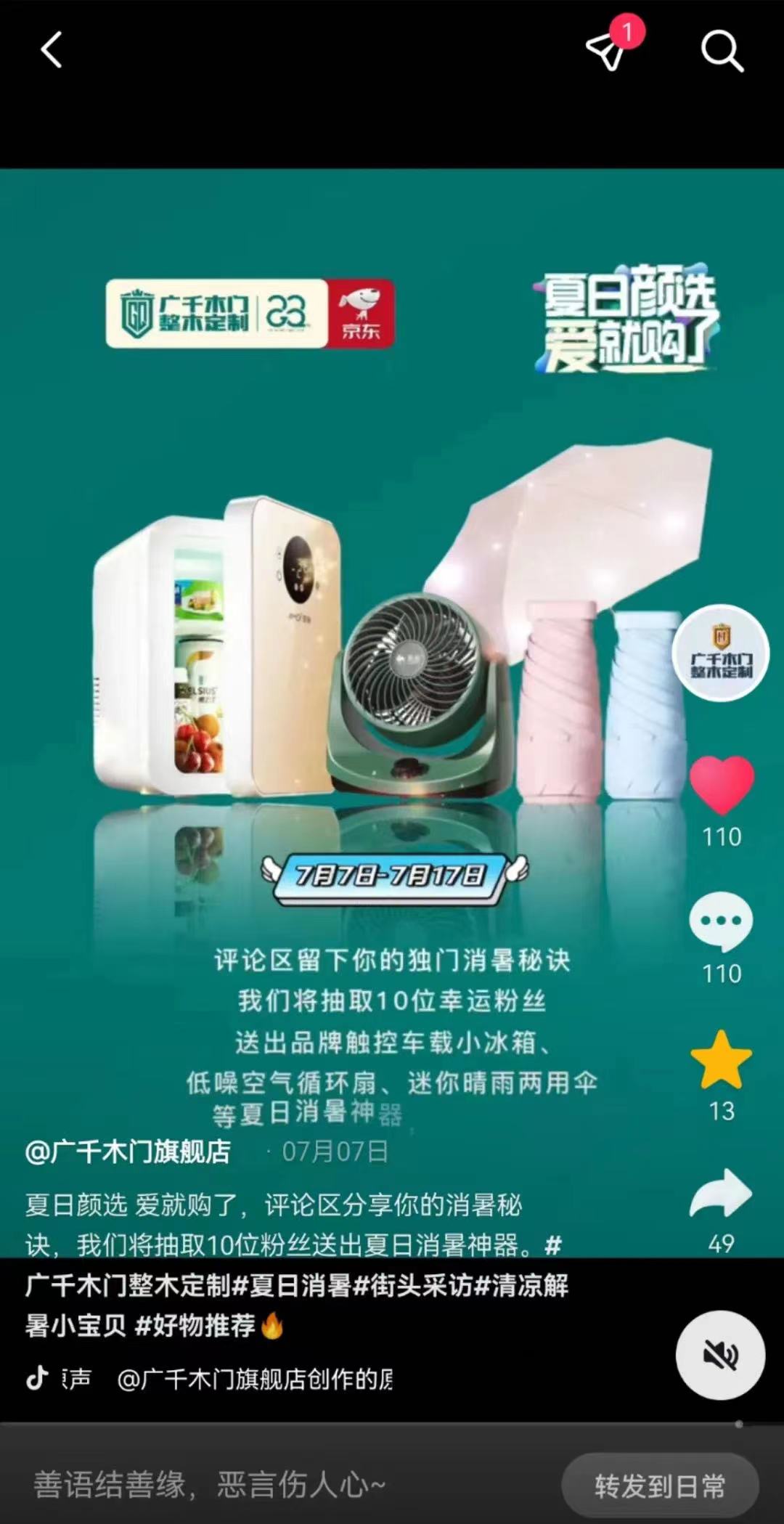Like the video with the heart icon
Viewport: 784px width, 1524px height.
click(x=722, y=786)
